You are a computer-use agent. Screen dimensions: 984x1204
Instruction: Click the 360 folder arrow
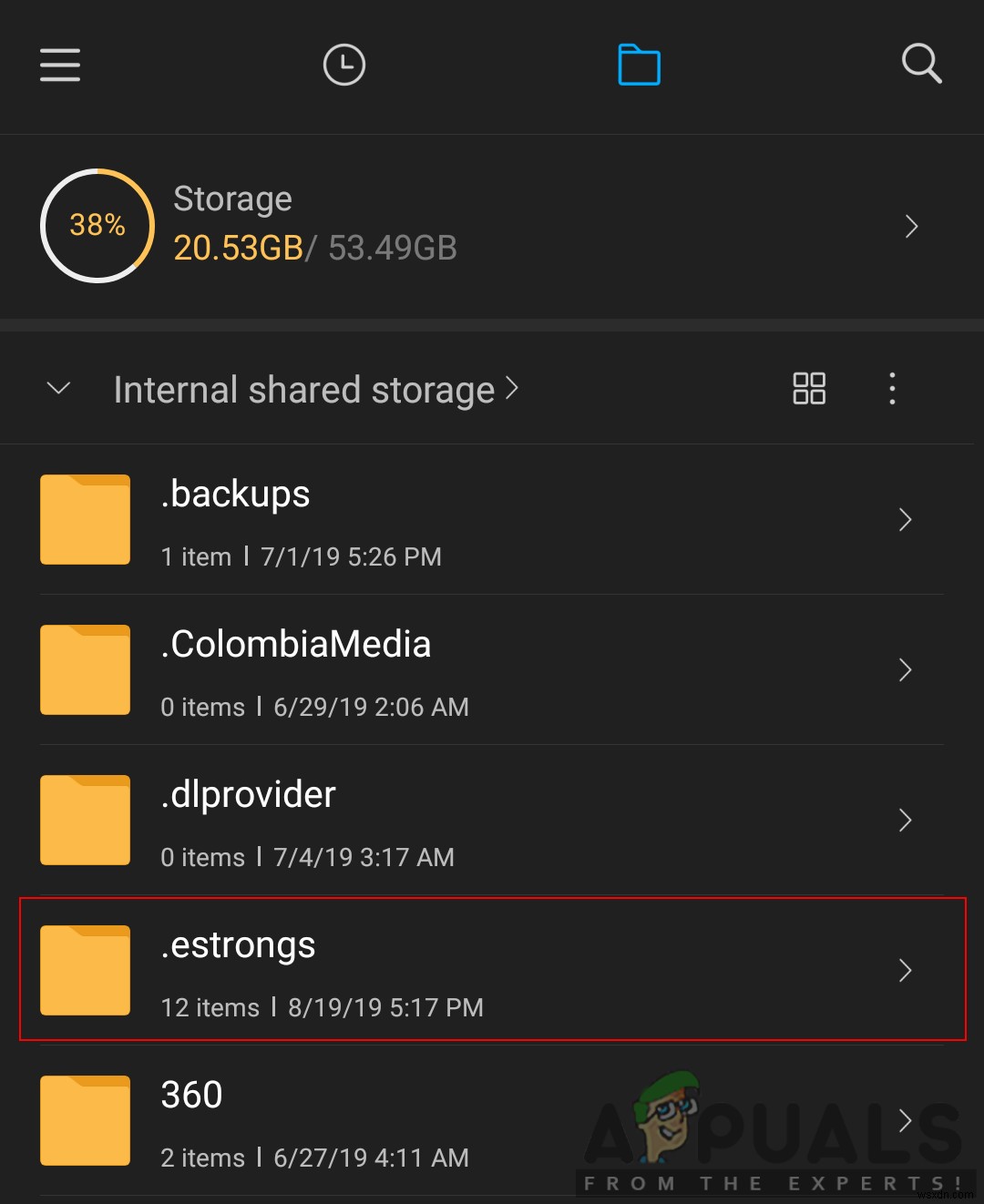[906, 1120]
